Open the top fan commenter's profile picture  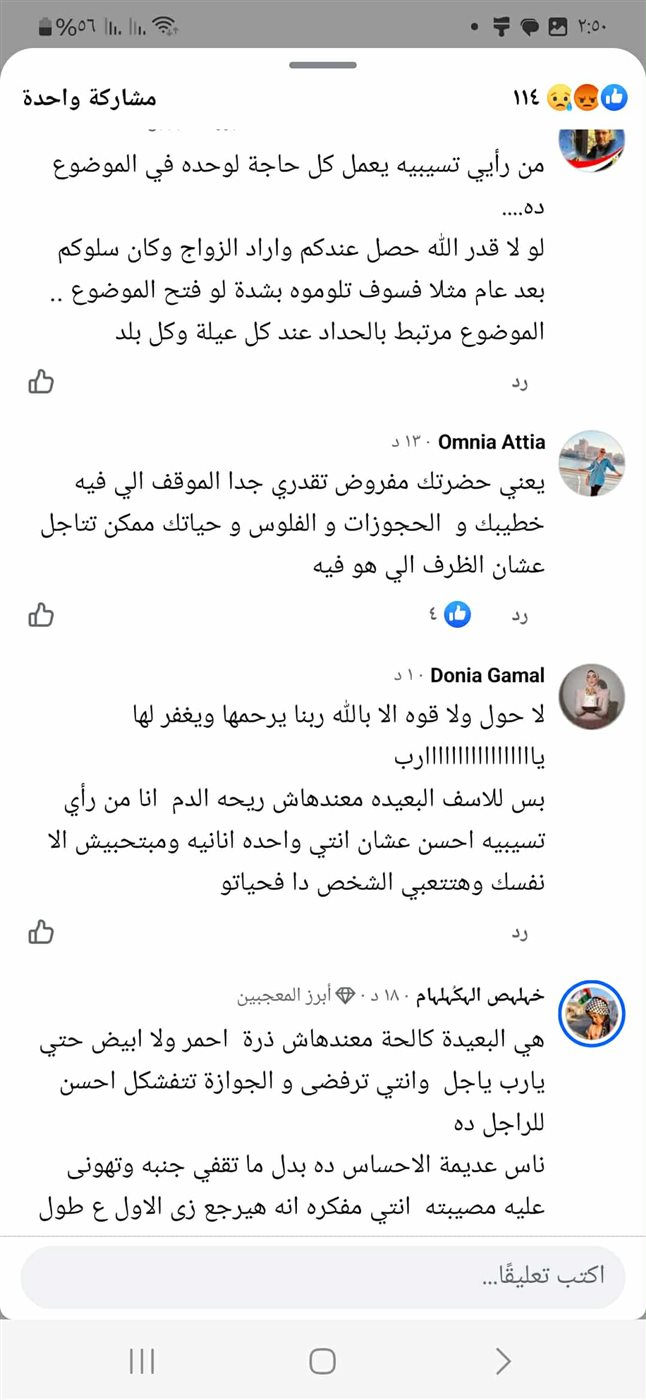tap(591, 1016)
